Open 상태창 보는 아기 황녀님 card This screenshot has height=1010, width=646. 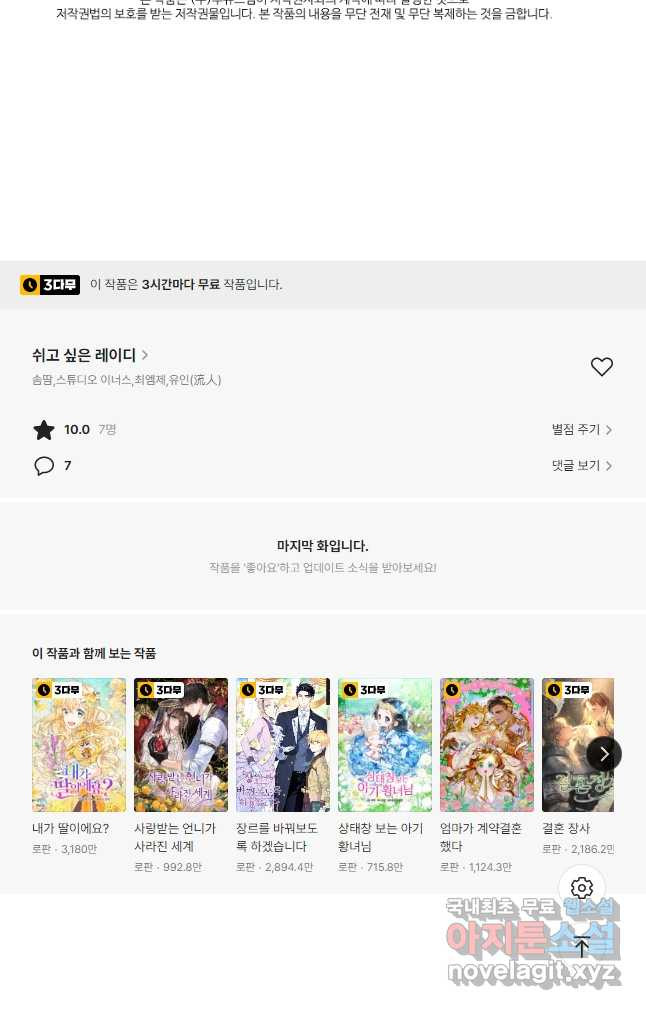pyautogui.click(x=385, y=745)
